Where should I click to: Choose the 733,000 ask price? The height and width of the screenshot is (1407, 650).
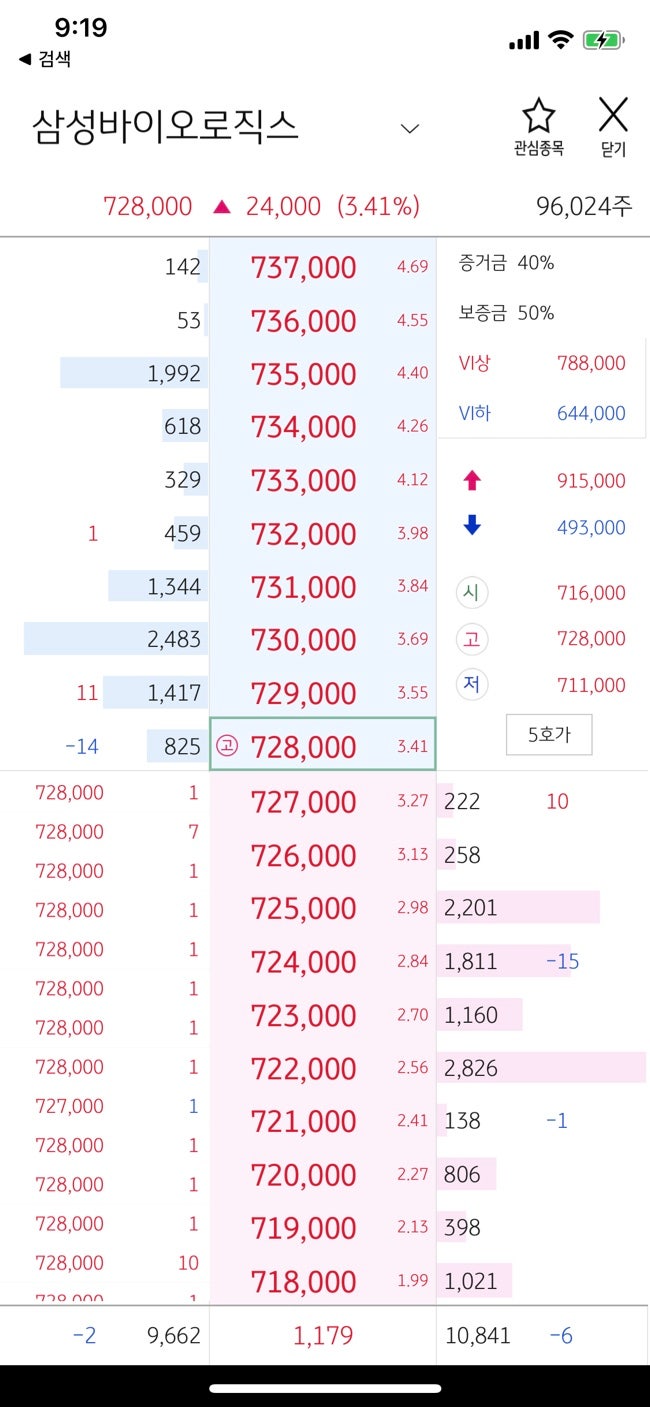(x=303, y=481)
